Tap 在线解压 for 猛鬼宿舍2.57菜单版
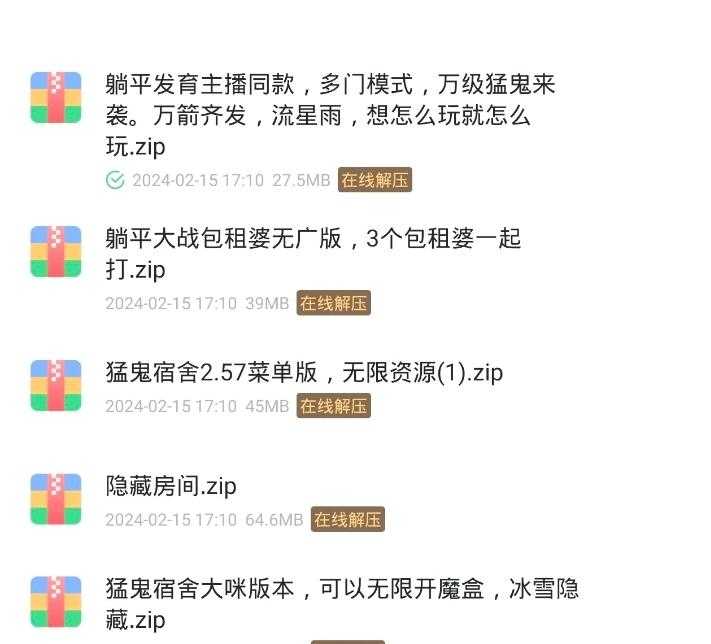711x644 pixels. 333,407
